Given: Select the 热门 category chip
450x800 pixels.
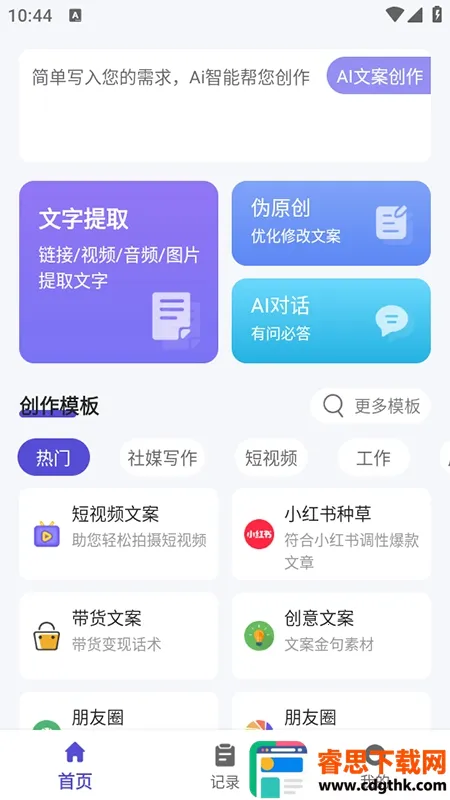Looking at the screenshot, I should click(x=54, y=458).
